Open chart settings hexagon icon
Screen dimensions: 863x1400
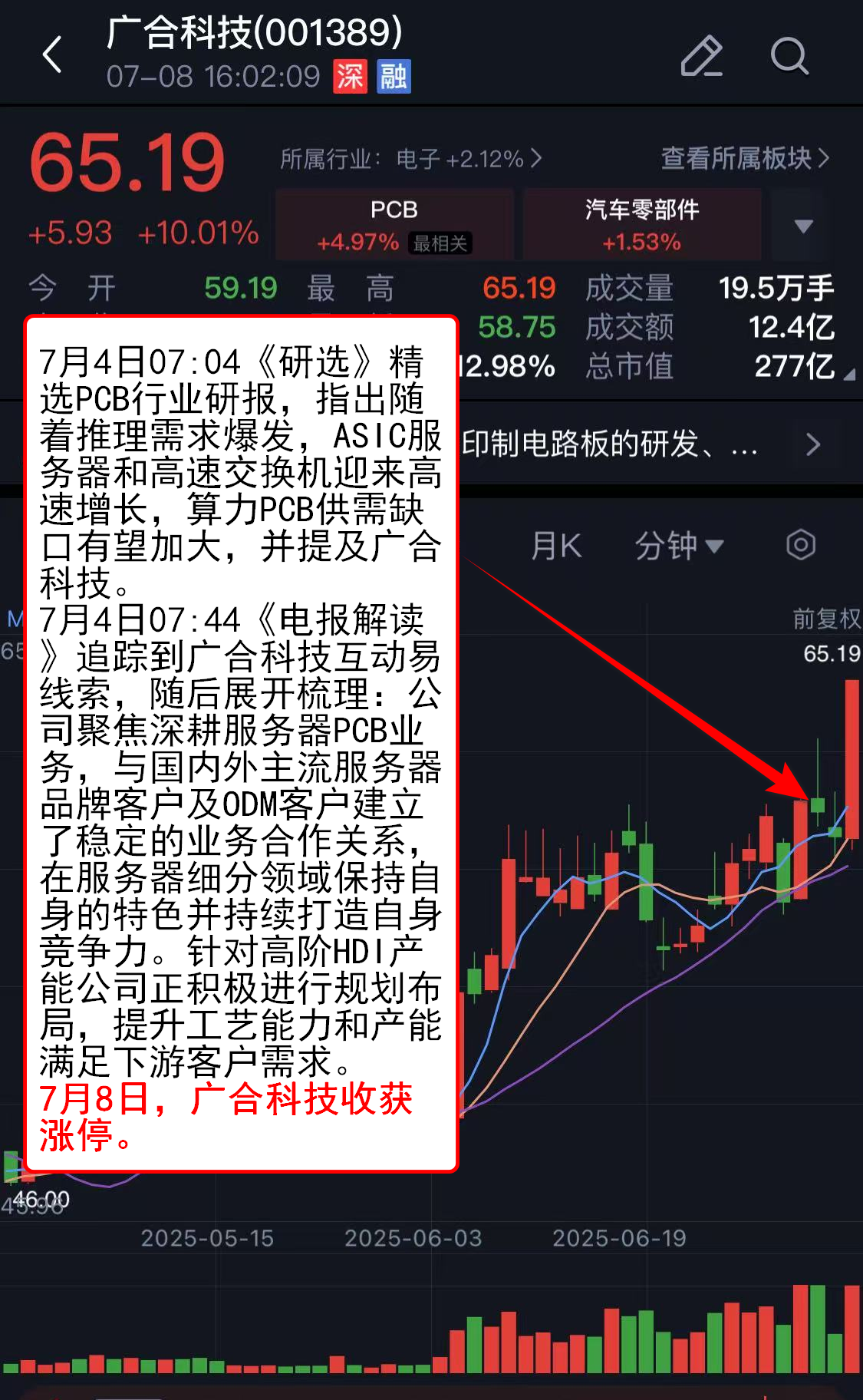800,546
